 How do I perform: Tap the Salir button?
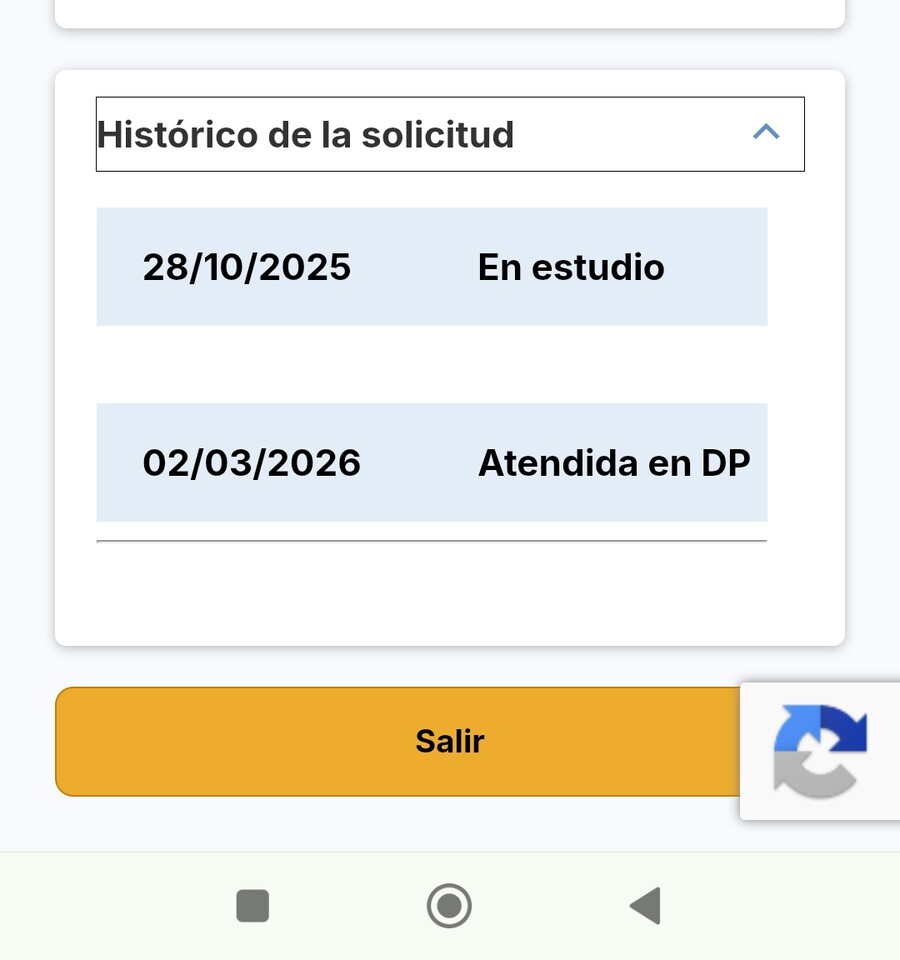(398, 741)
